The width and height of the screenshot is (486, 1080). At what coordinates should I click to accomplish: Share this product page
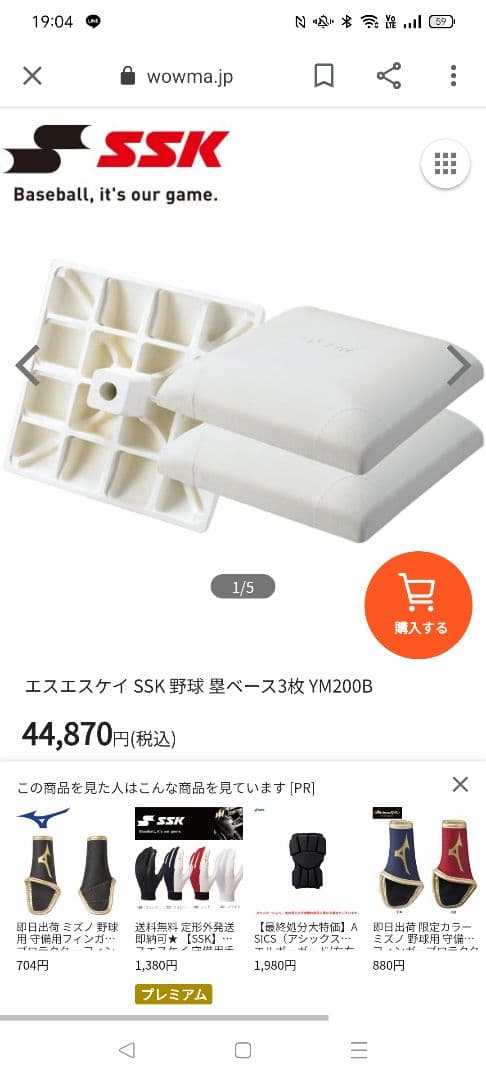pyautogui.click(x=389, y=76)
